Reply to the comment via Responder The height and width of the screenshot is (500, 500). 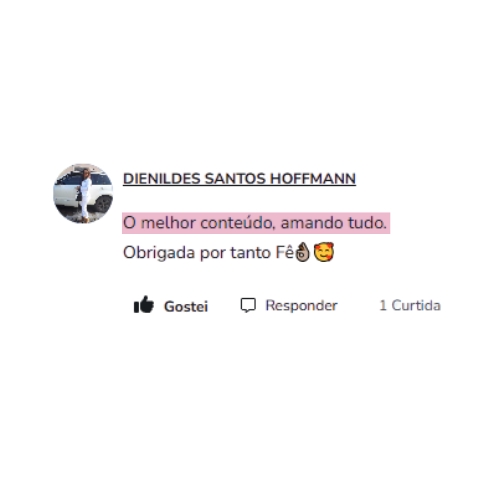(x=289, y=305)
